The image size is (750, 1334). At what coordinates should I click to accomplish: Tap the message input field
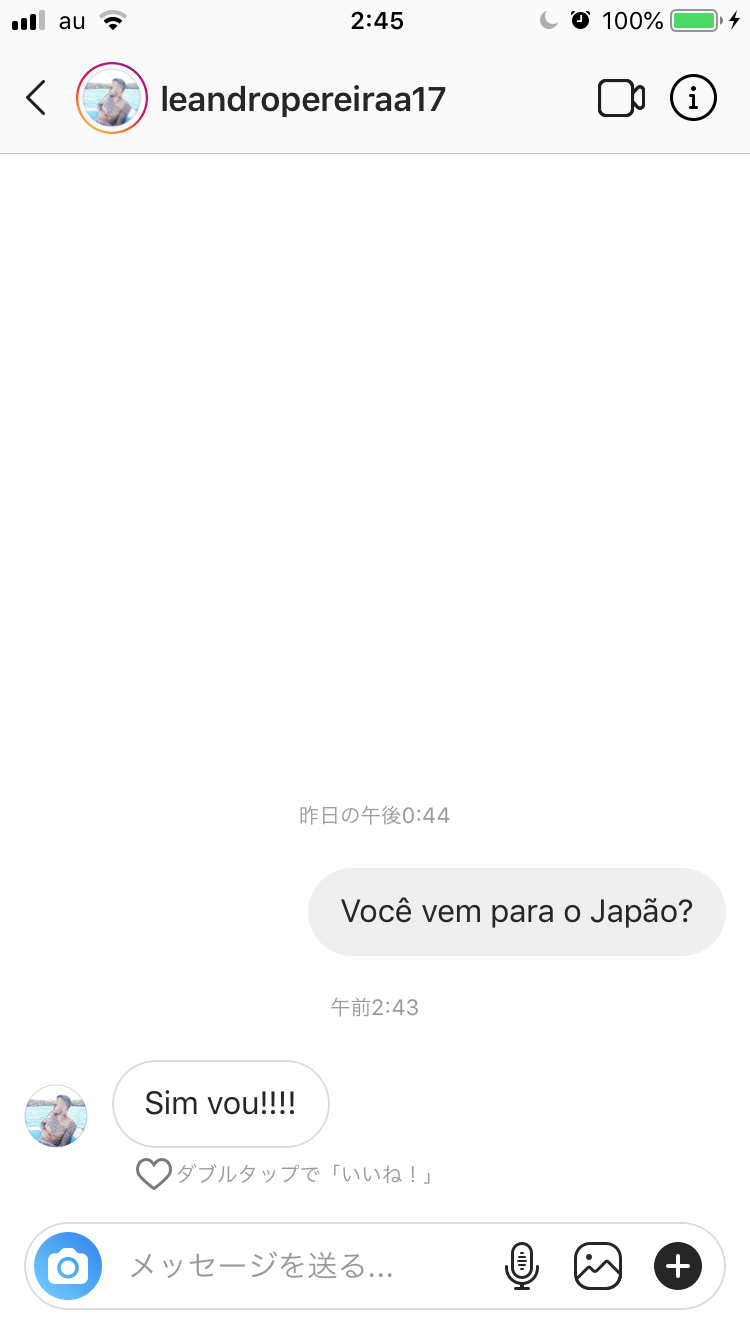[x=300, y=1267]
